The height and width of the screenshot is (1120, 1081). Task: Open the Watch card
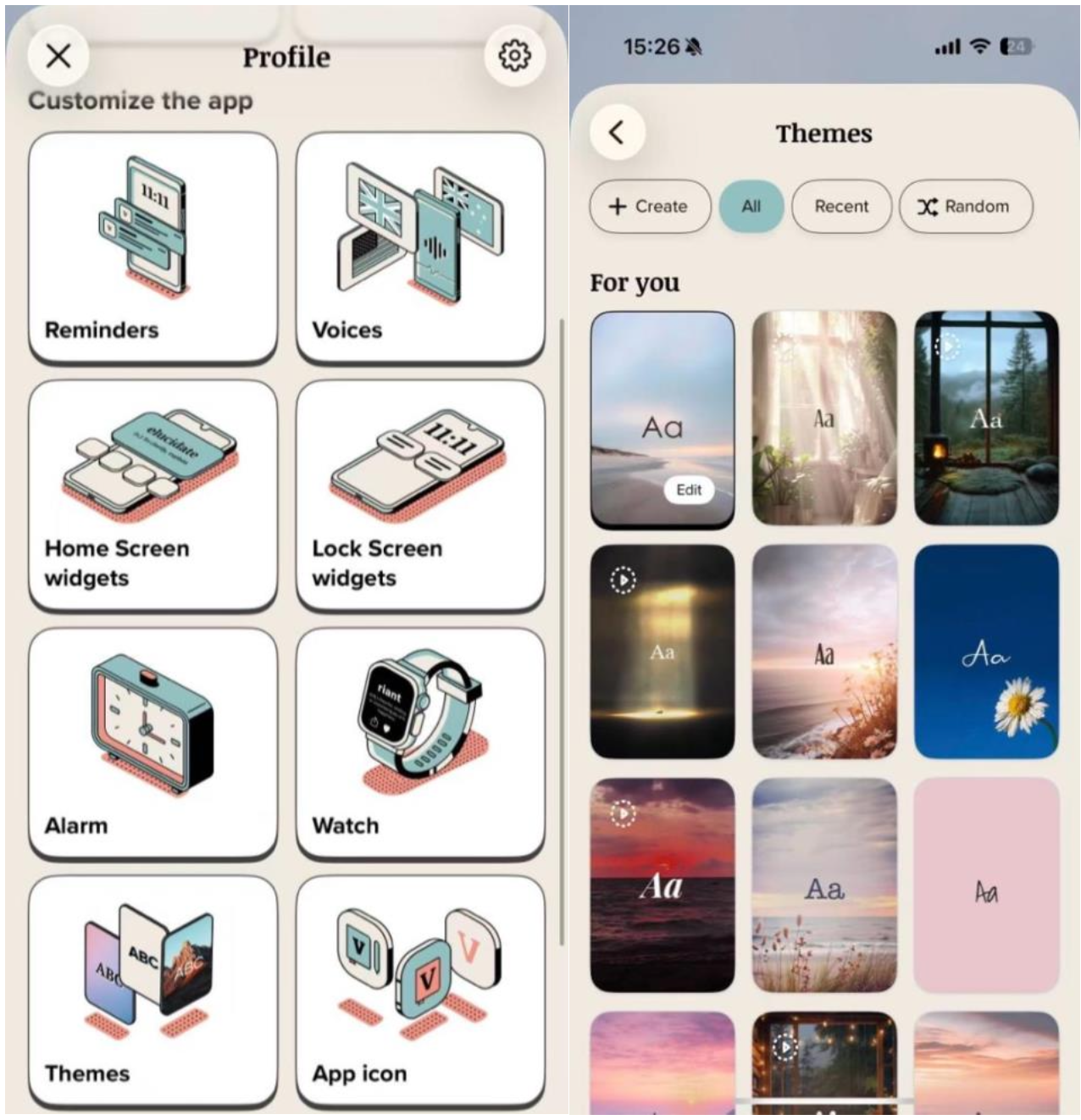(420, 743)
